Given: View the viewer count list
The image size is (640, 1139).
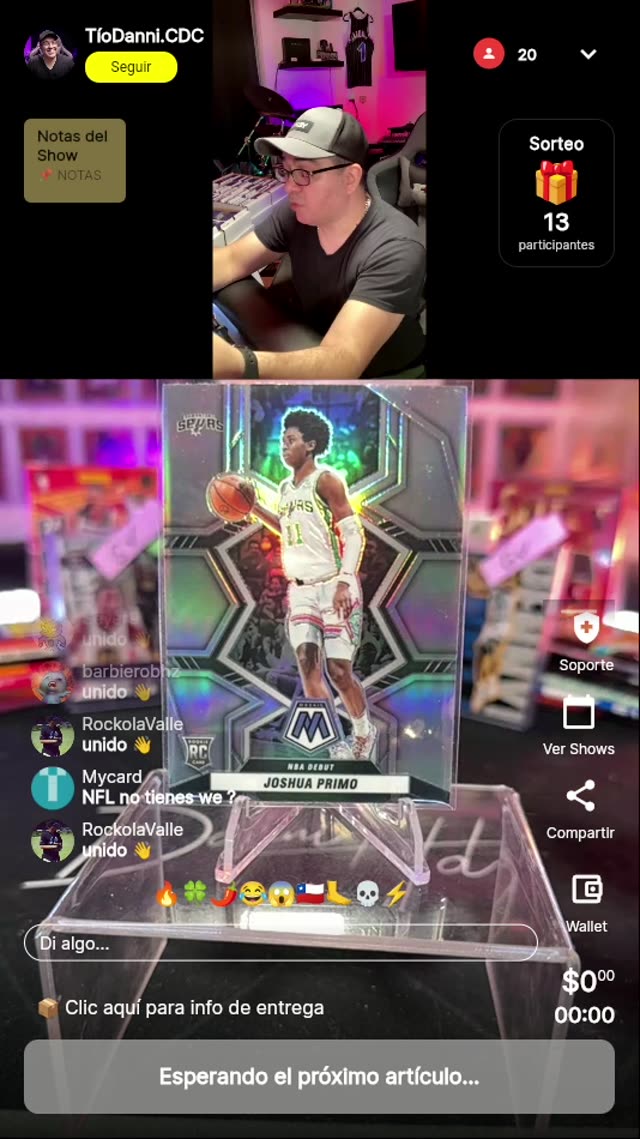Looking at the screenshot, I should click(506, 54).
